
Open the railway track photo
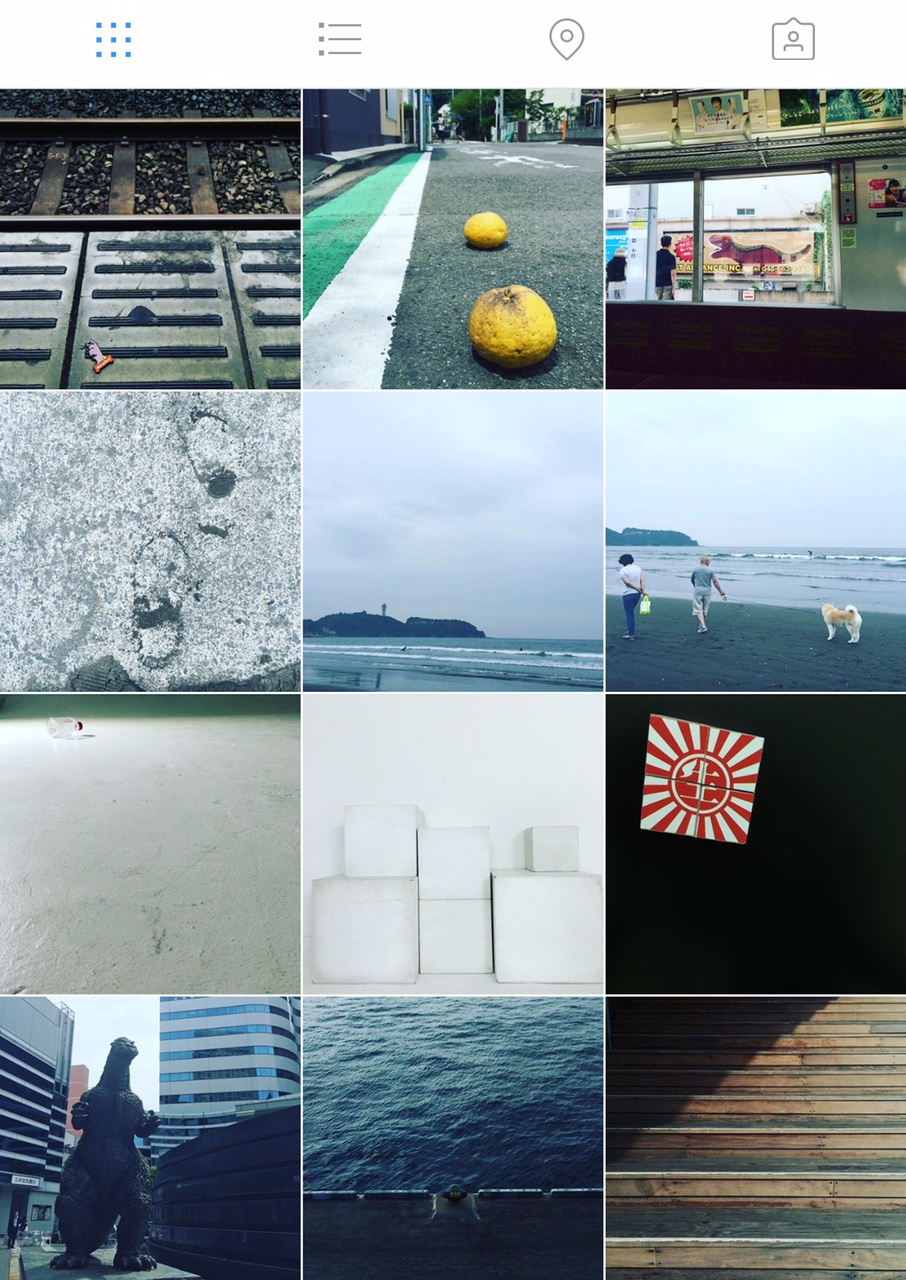pos(150,238)
